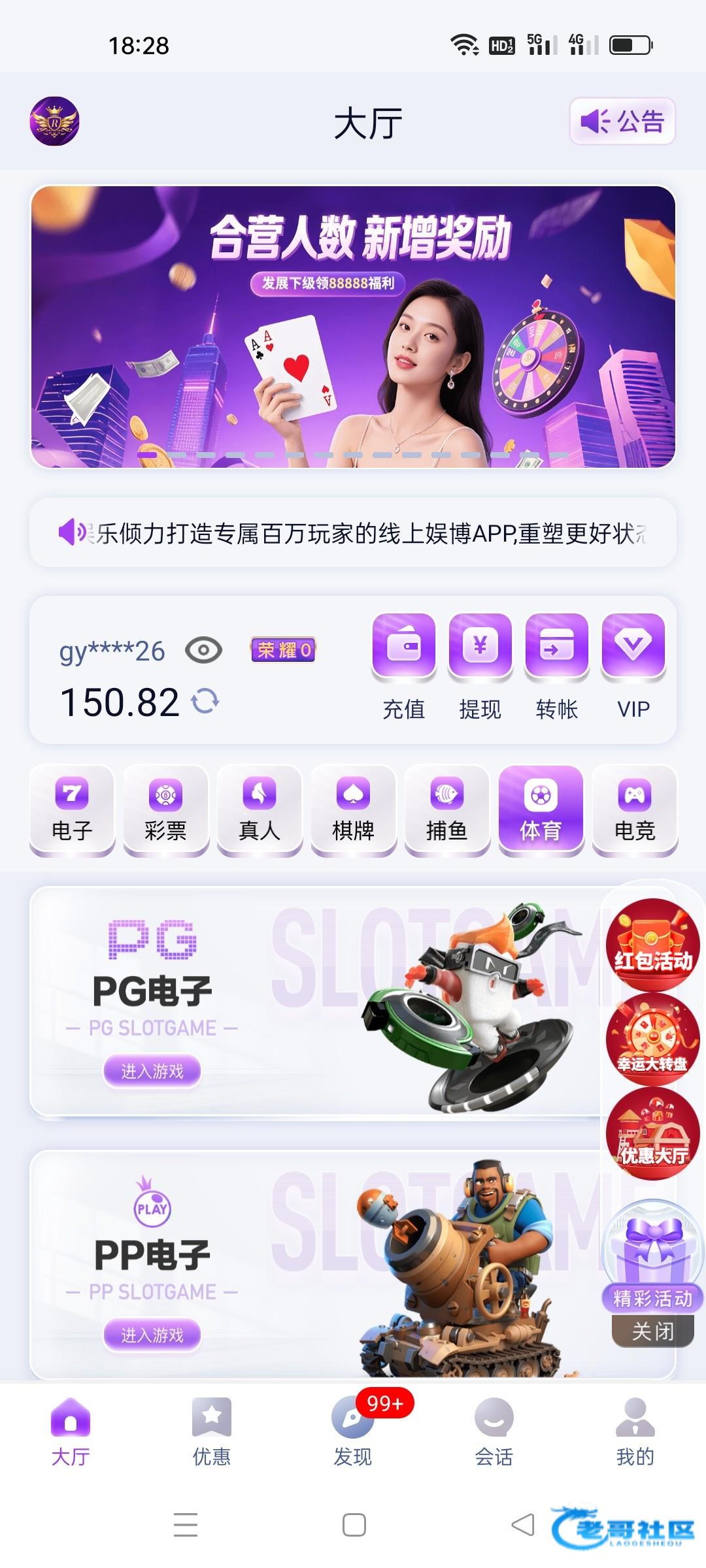This screenshot has width=706, height=1568.
Task: Select the 电子 game category
Action: (x=72, y=809)
